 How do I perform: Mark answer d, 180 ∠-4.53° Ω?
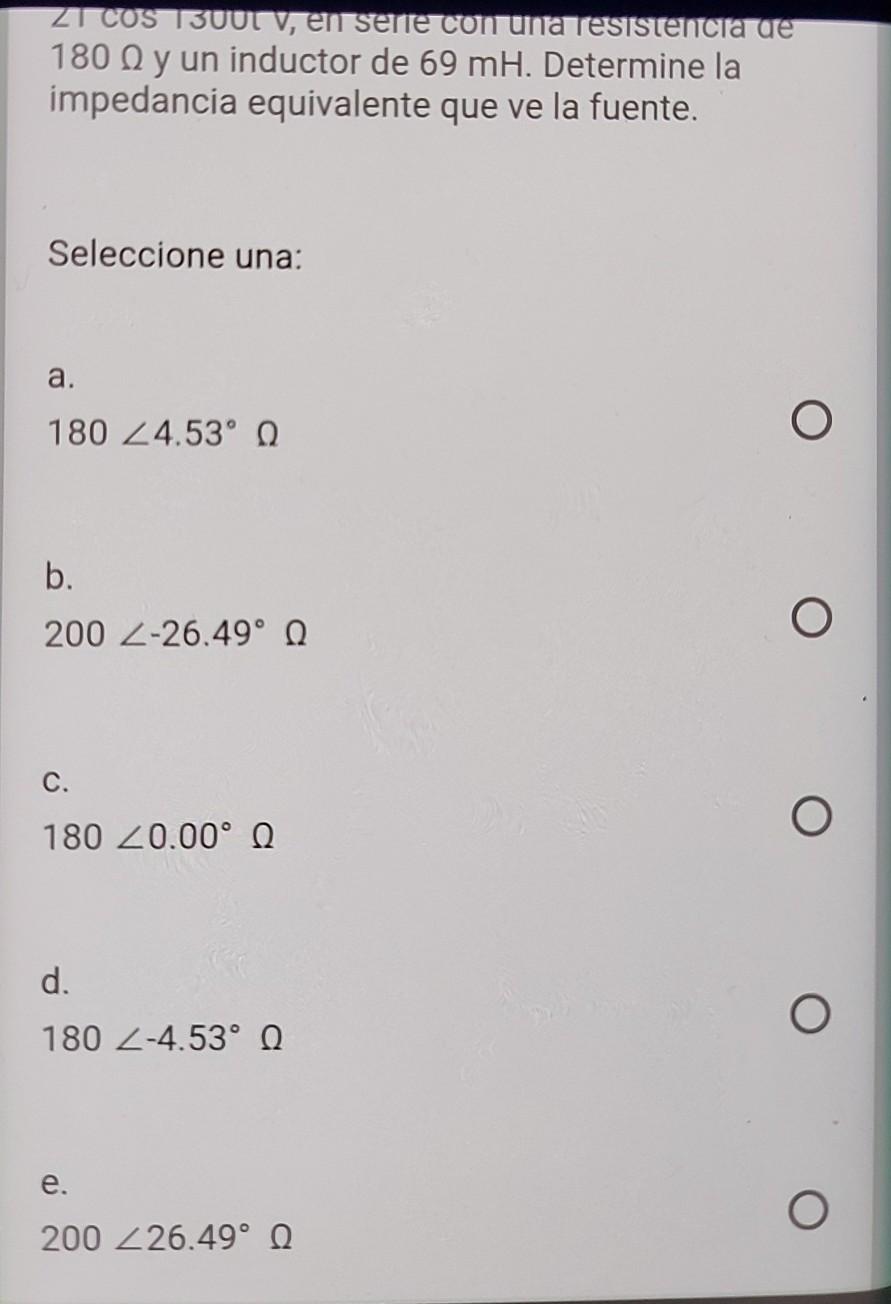[812, 1017]
